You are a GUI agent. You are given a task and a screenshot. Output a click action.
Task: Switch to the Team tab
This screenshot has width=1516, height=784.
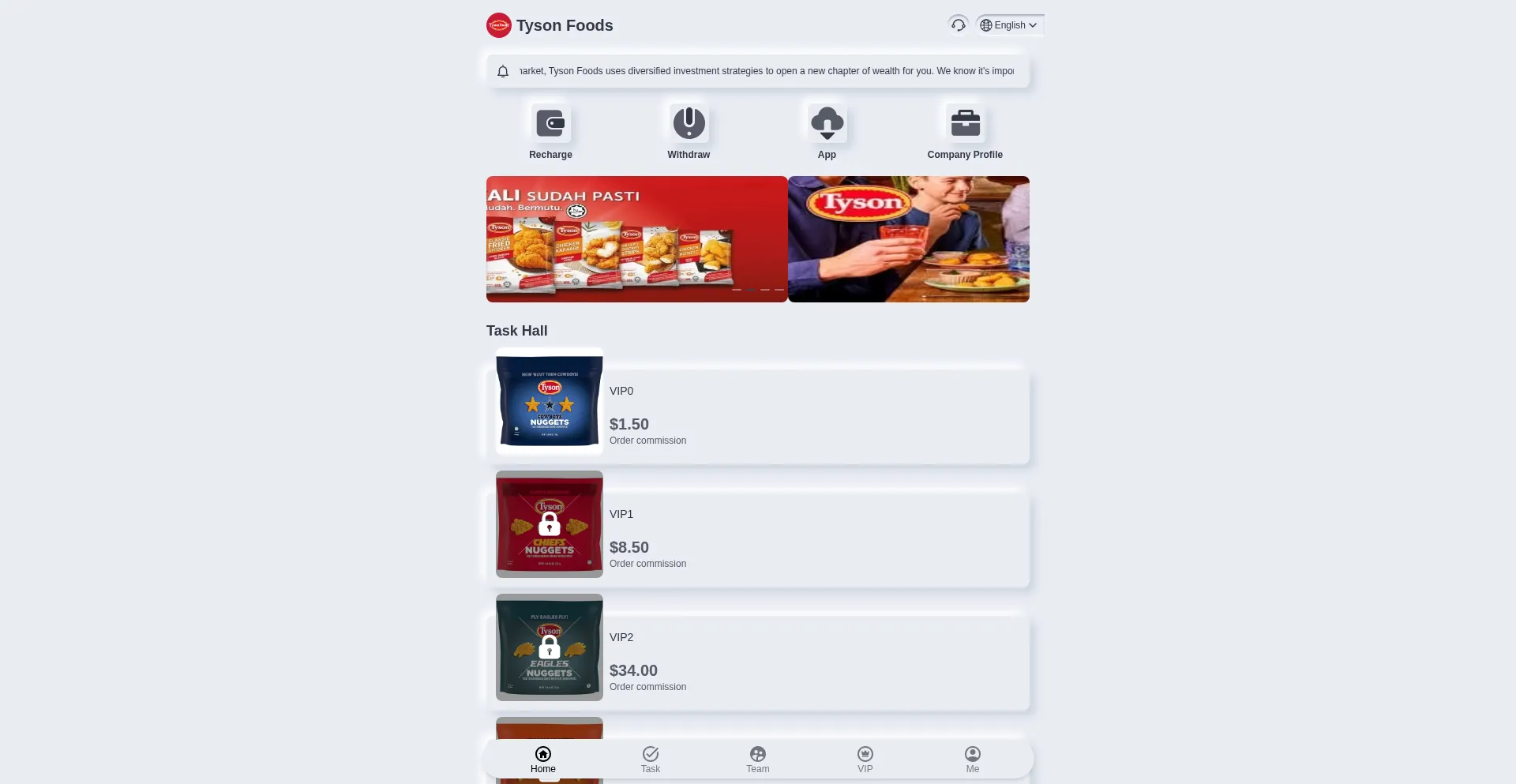pyautogui.click(x=758, y=760)
